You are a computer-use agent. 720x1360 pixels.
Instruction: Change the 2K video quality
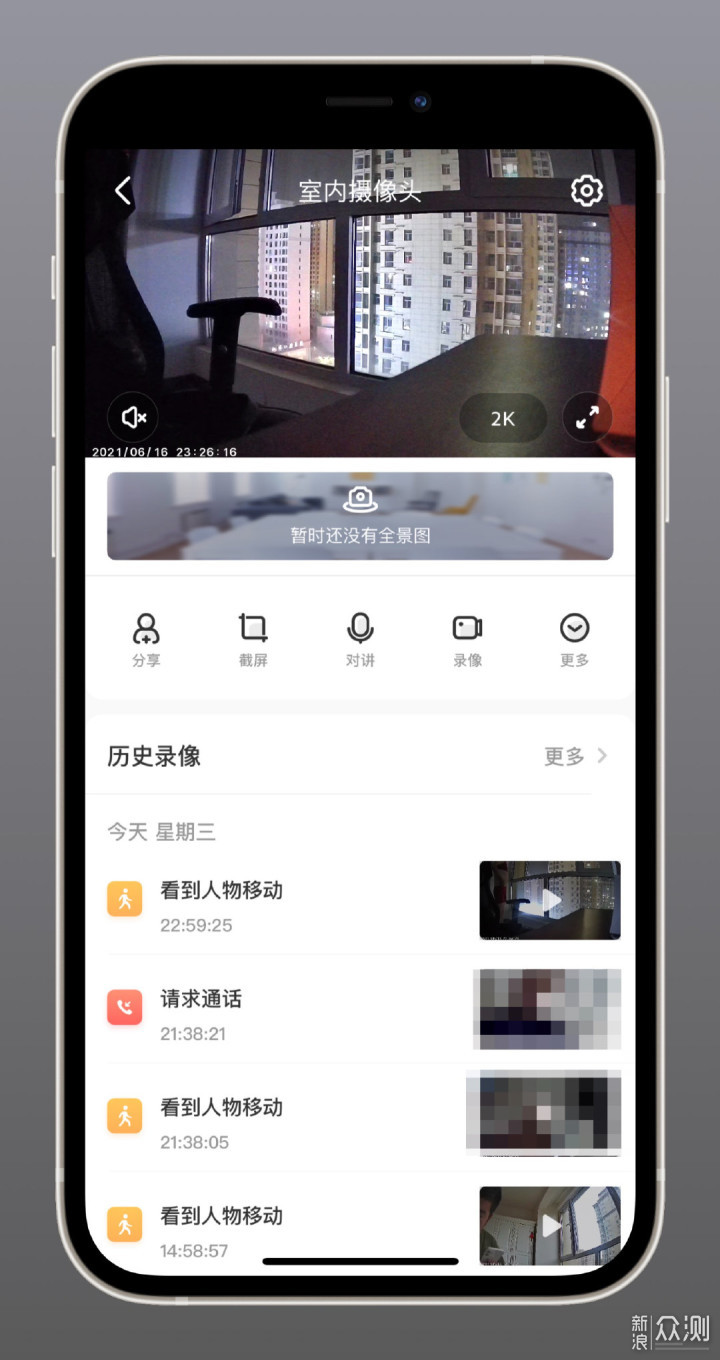tap(503, 418)
